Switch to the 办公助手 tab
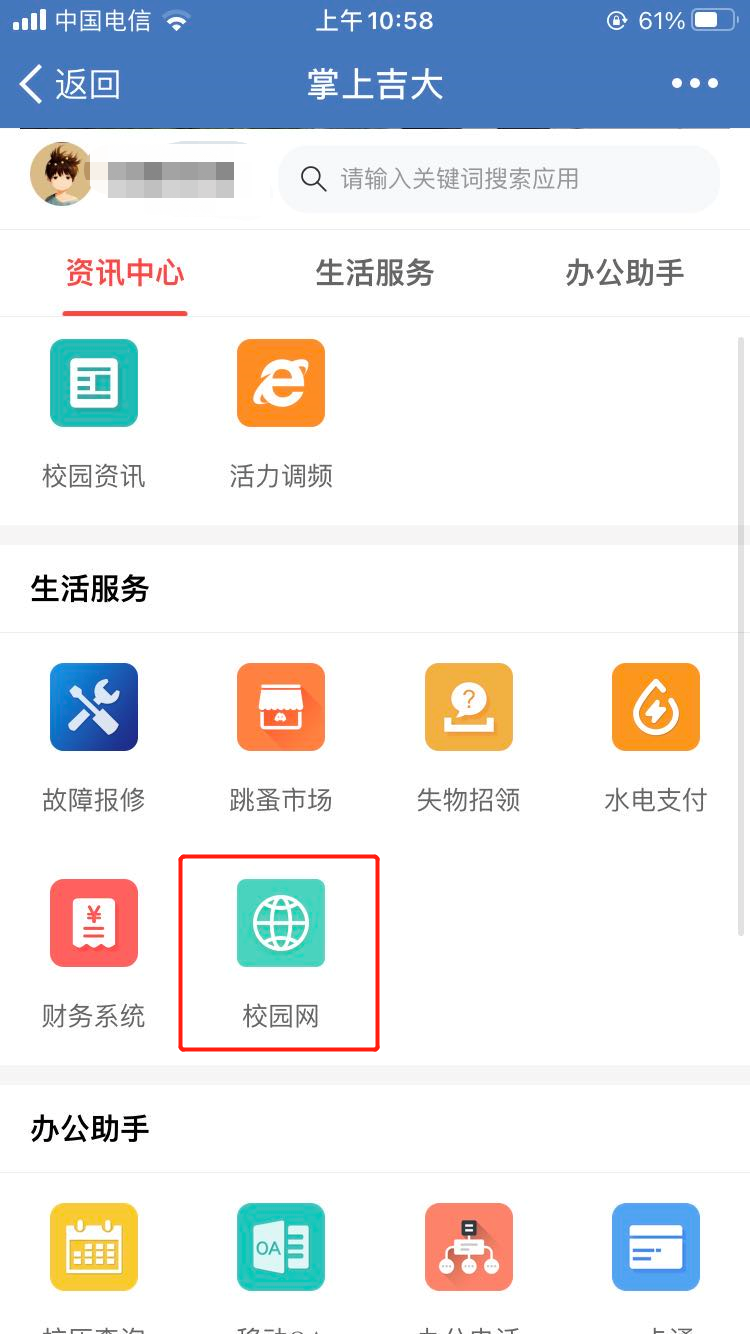Image resolution: width=750 pixels, height=1334 pixels. pyautogui.click(x=625, y=273)
